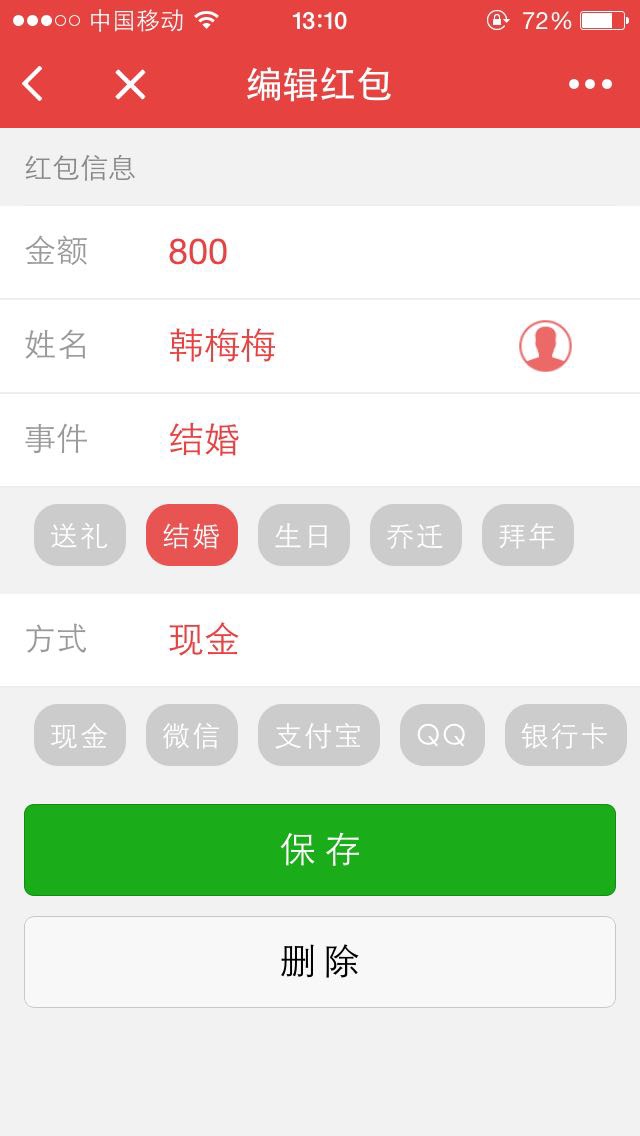Delete this red packet with 删除
Viewport: 640px width, 1136px height.
pos(320,962)
